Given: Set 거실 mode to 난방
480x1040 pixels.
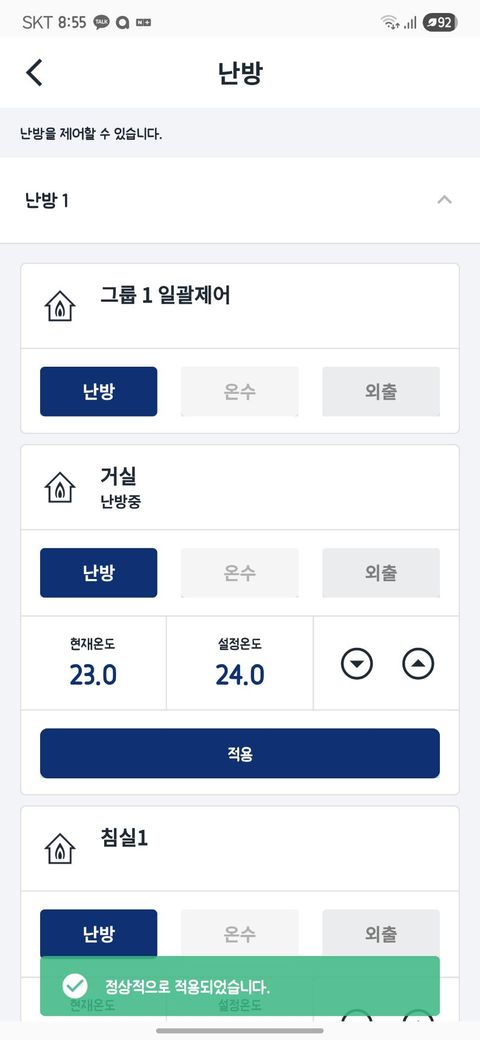Looking at the screenshot, I should (x=99, y=572).
